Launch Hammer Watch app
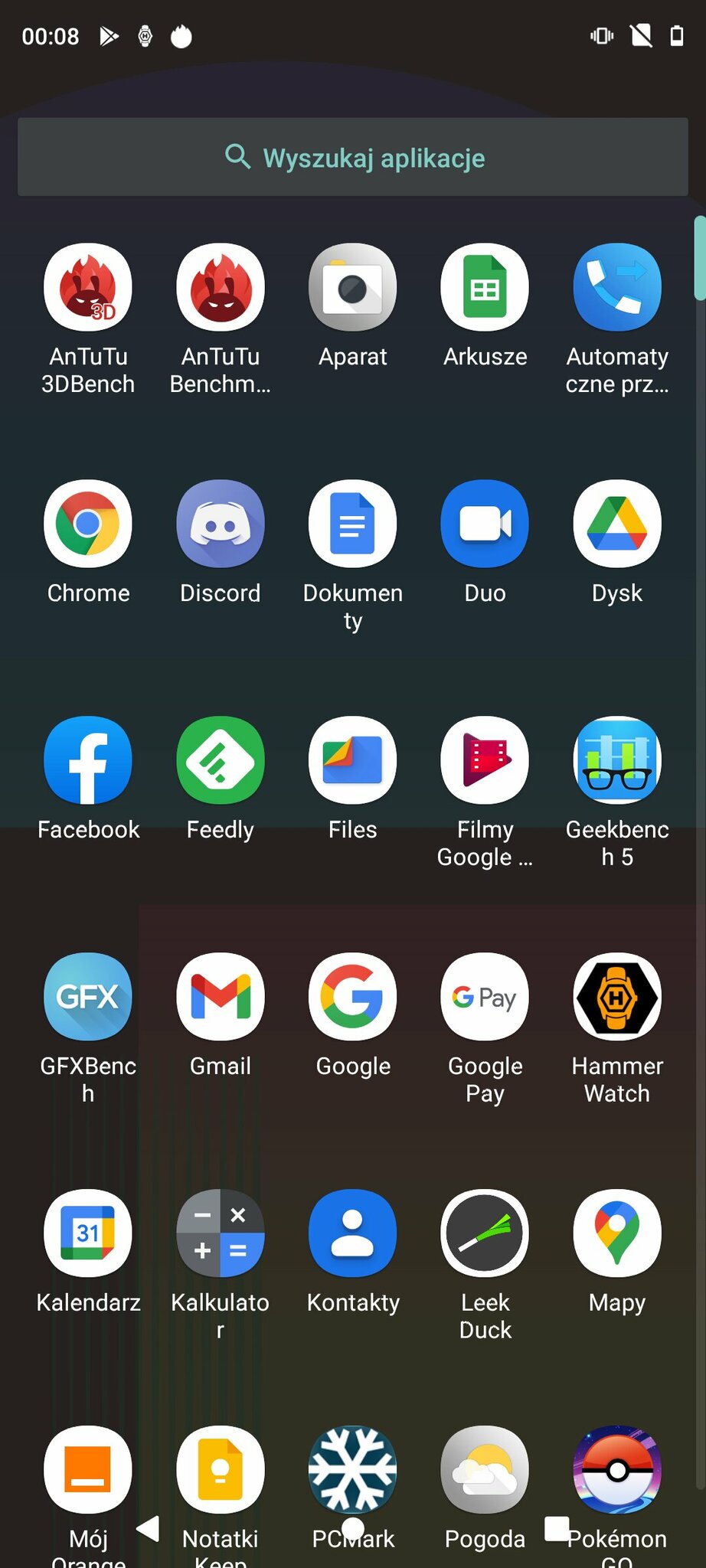 click(x=617, y=998)
